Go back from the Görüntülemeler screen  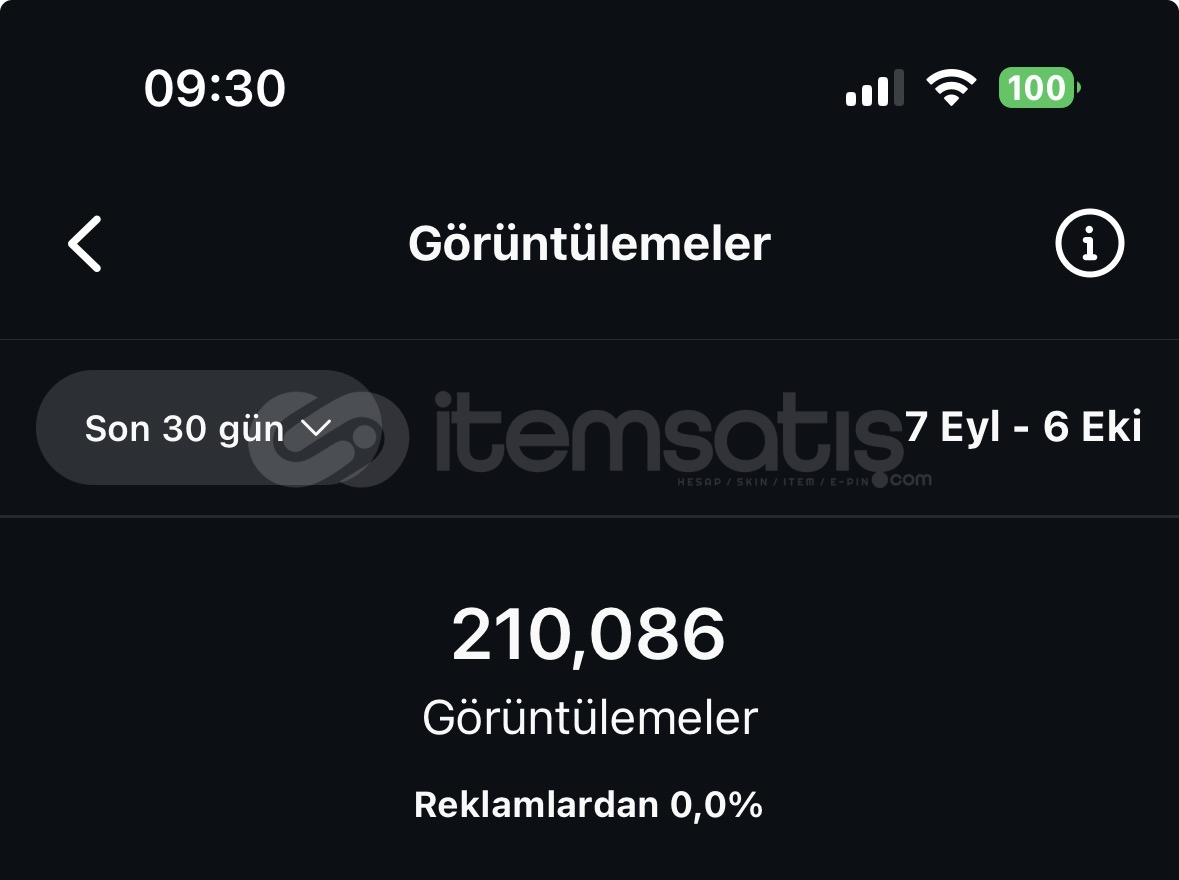click(x=85, y=244)
